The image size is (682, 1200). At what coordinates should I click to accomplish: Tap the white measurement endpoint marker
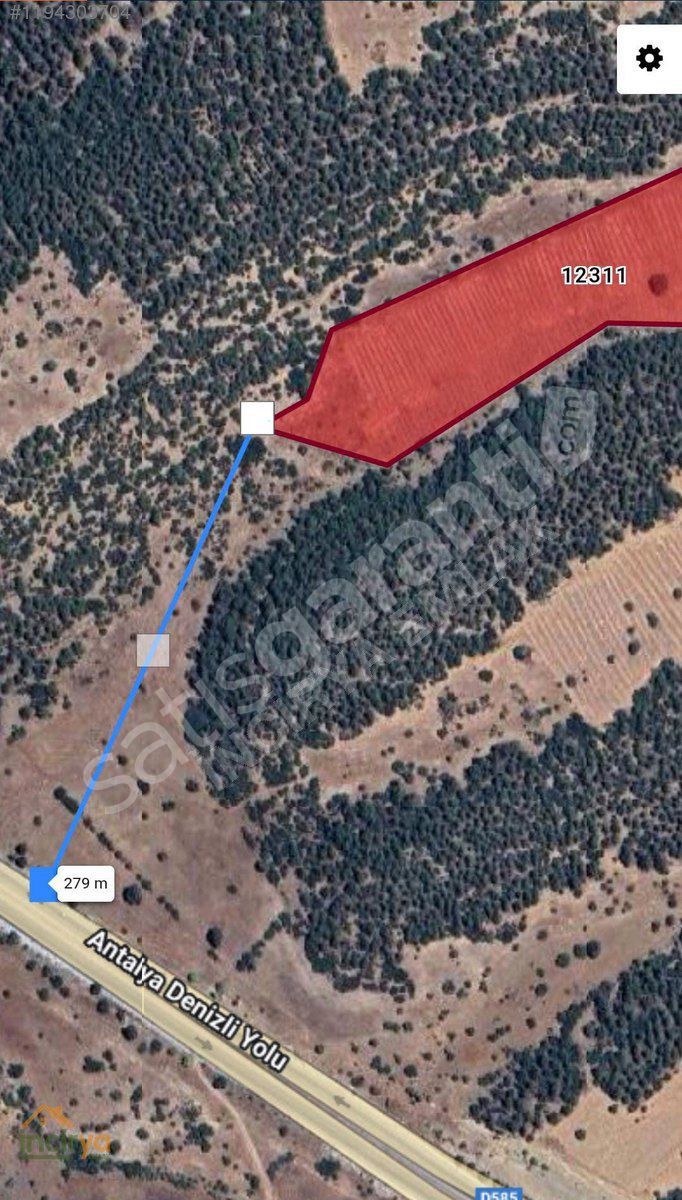257,418
